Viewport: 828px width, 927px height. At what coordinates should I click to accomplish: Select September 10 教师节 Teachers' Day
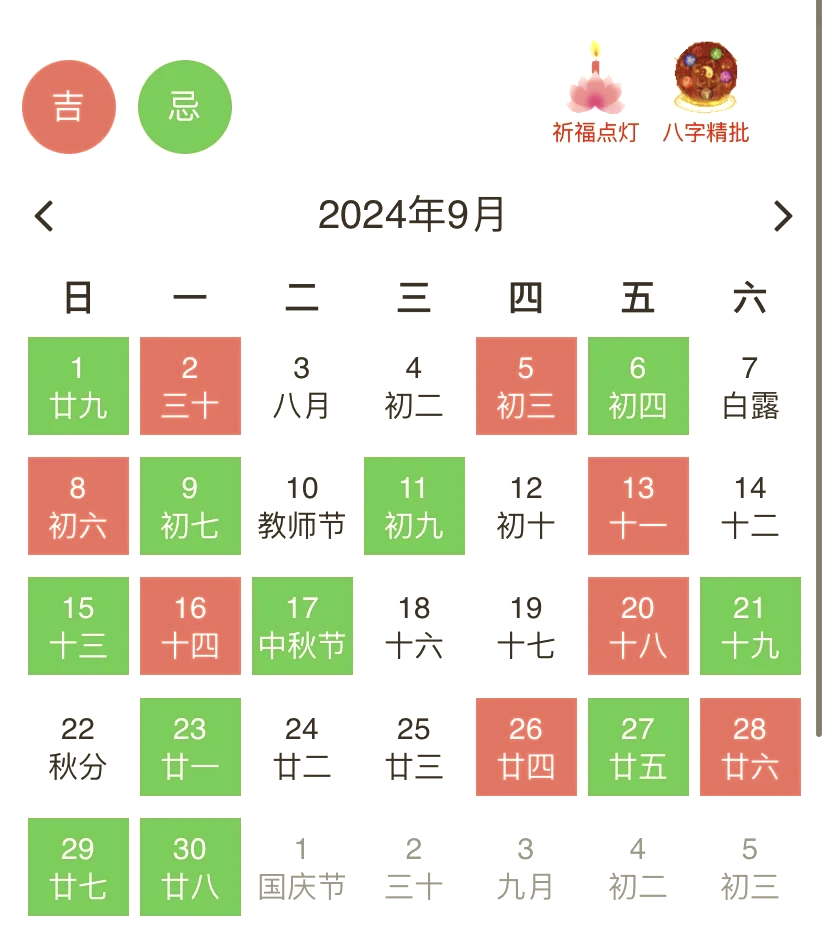302,506
